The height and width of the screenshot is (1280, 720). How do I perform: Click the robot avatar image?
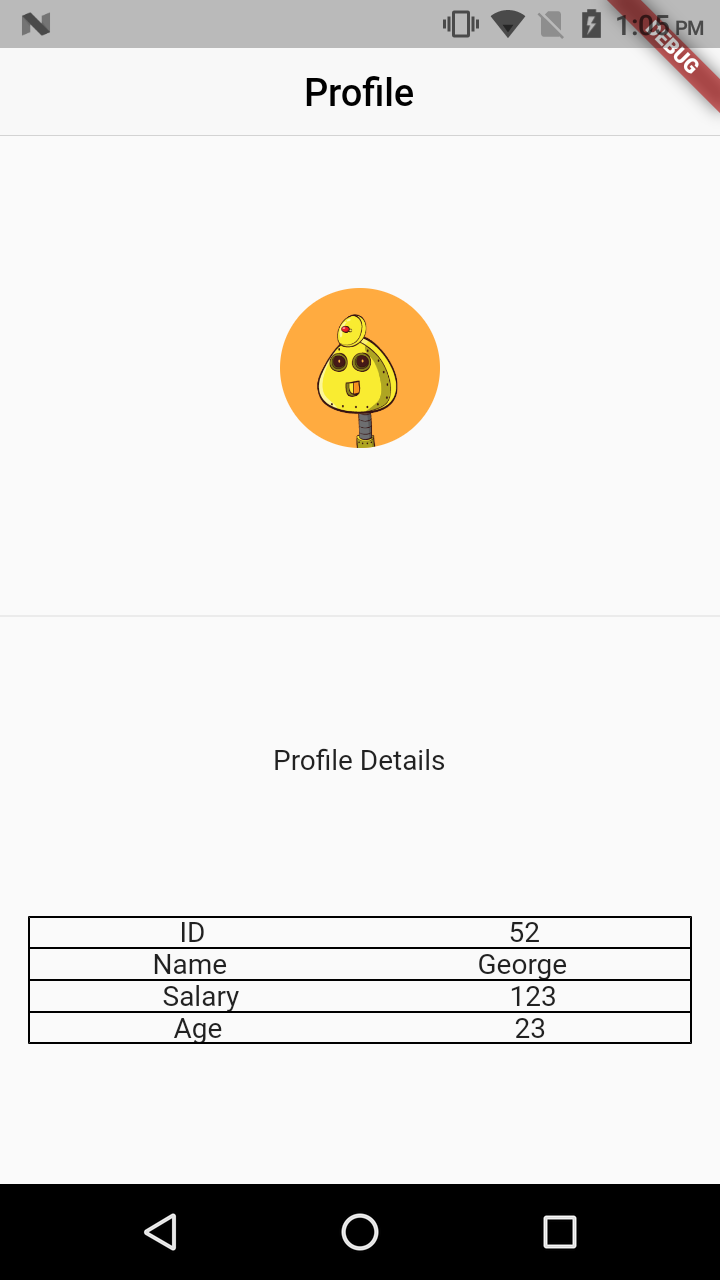[x=360, y=368]
